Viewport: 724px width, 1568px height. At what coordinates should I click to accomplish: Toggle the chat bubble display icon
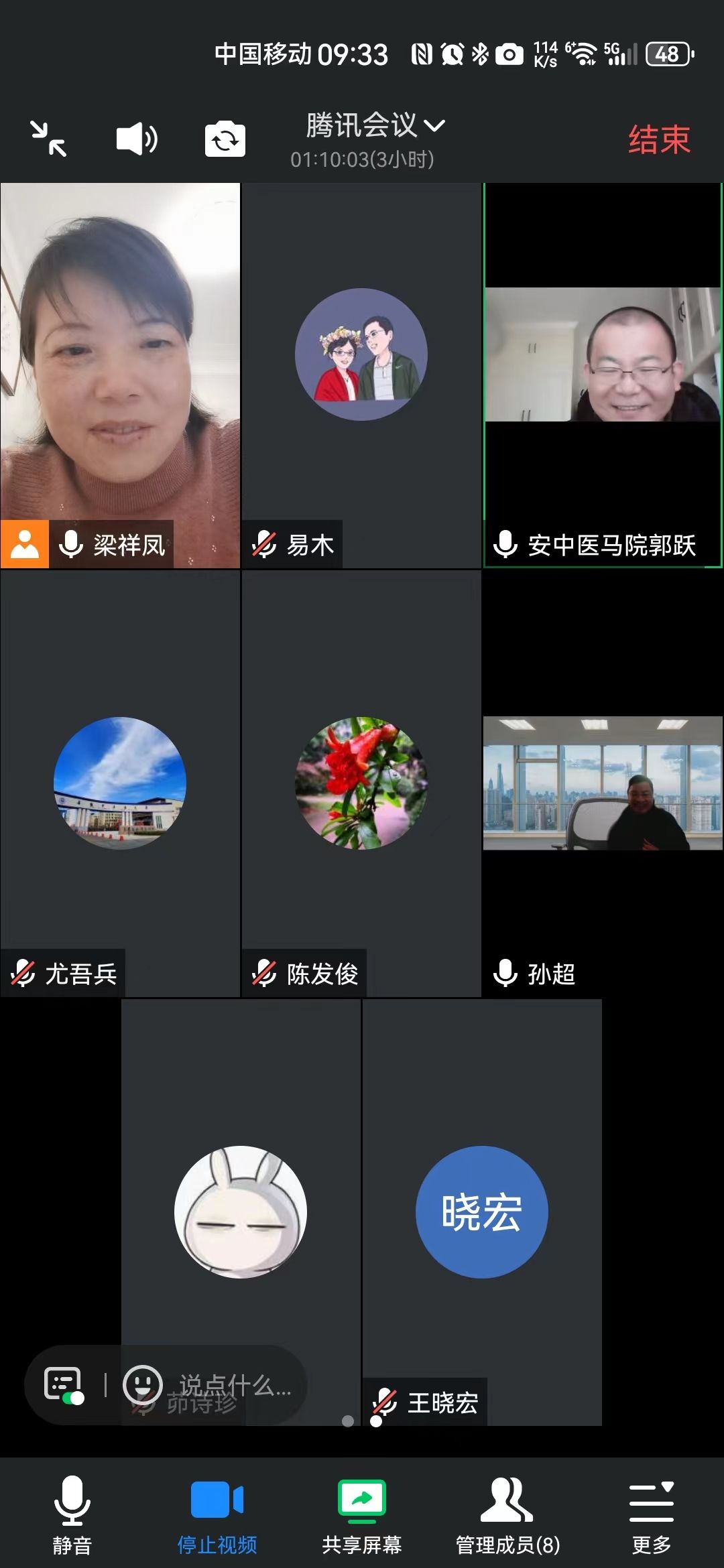64,1384
